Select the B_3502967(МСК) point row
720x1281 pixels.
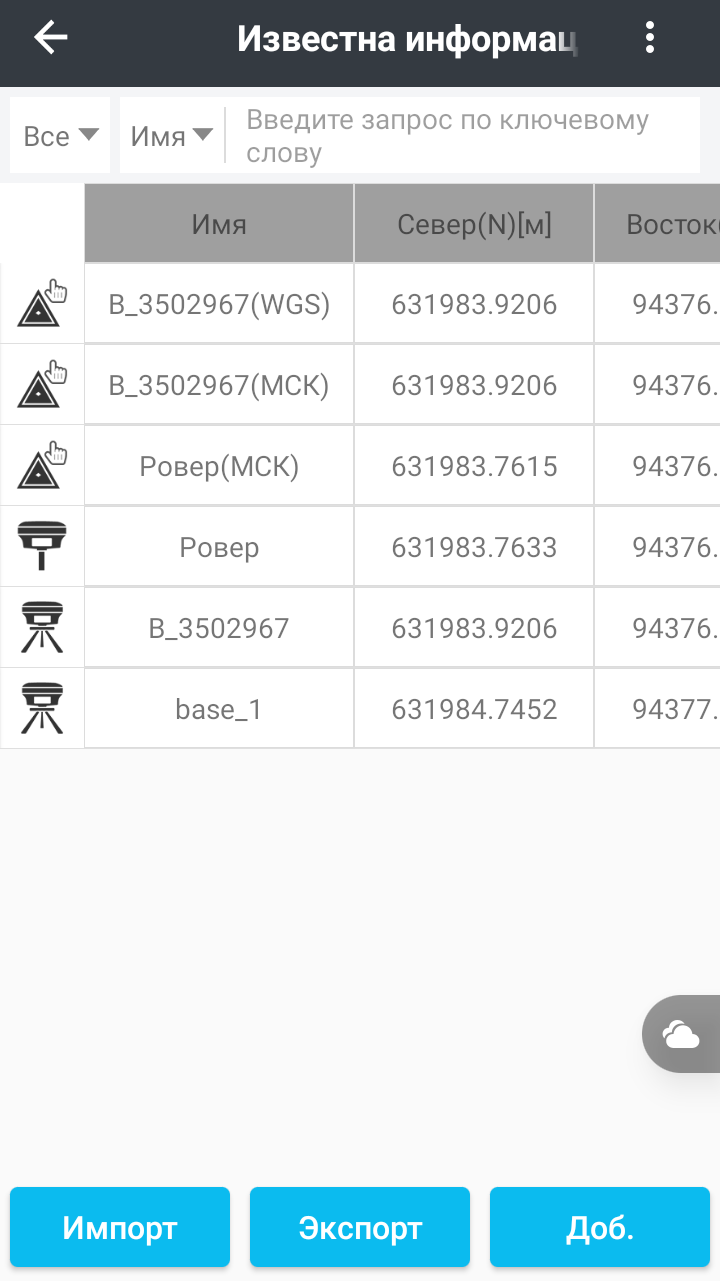click(x=219, y=385)
